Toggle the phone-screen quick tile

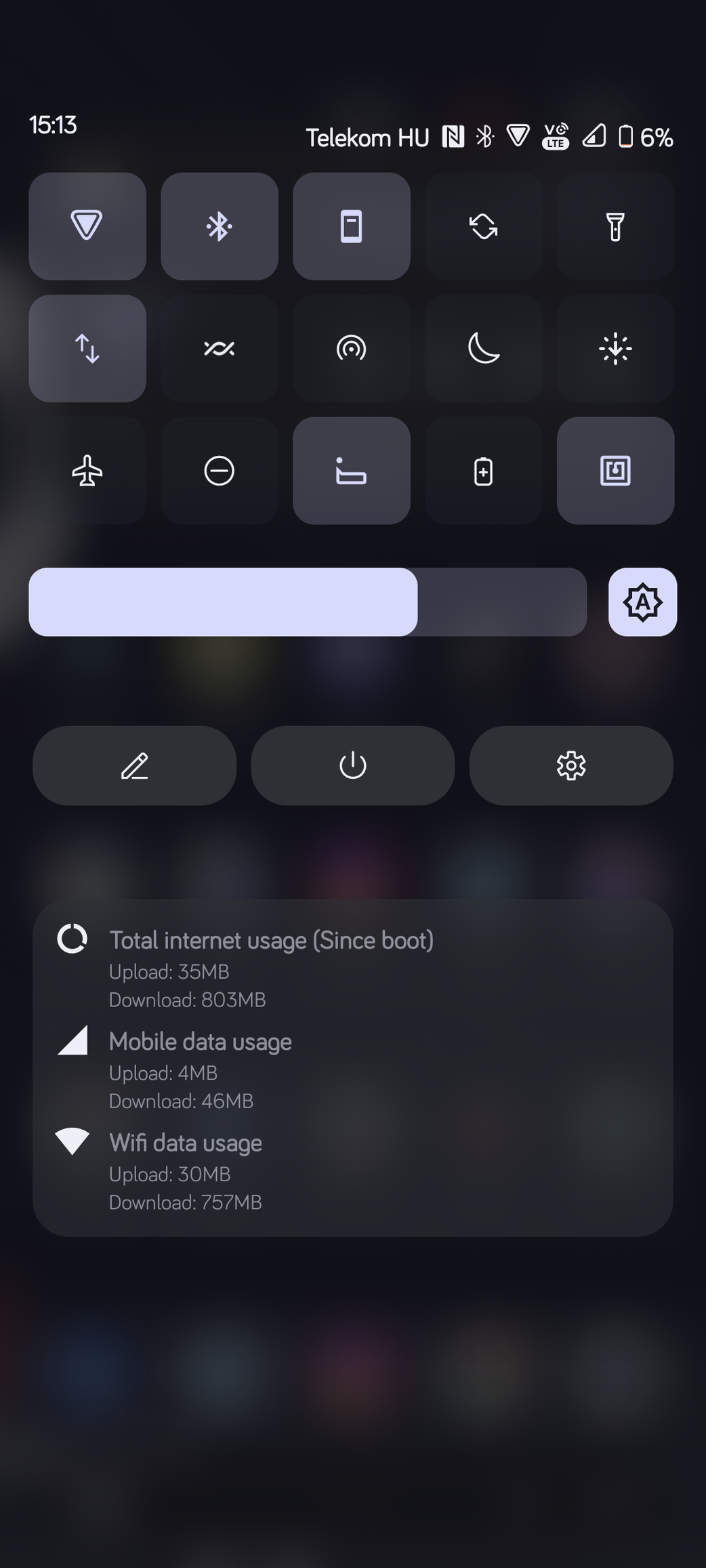[x=352, y=226]
